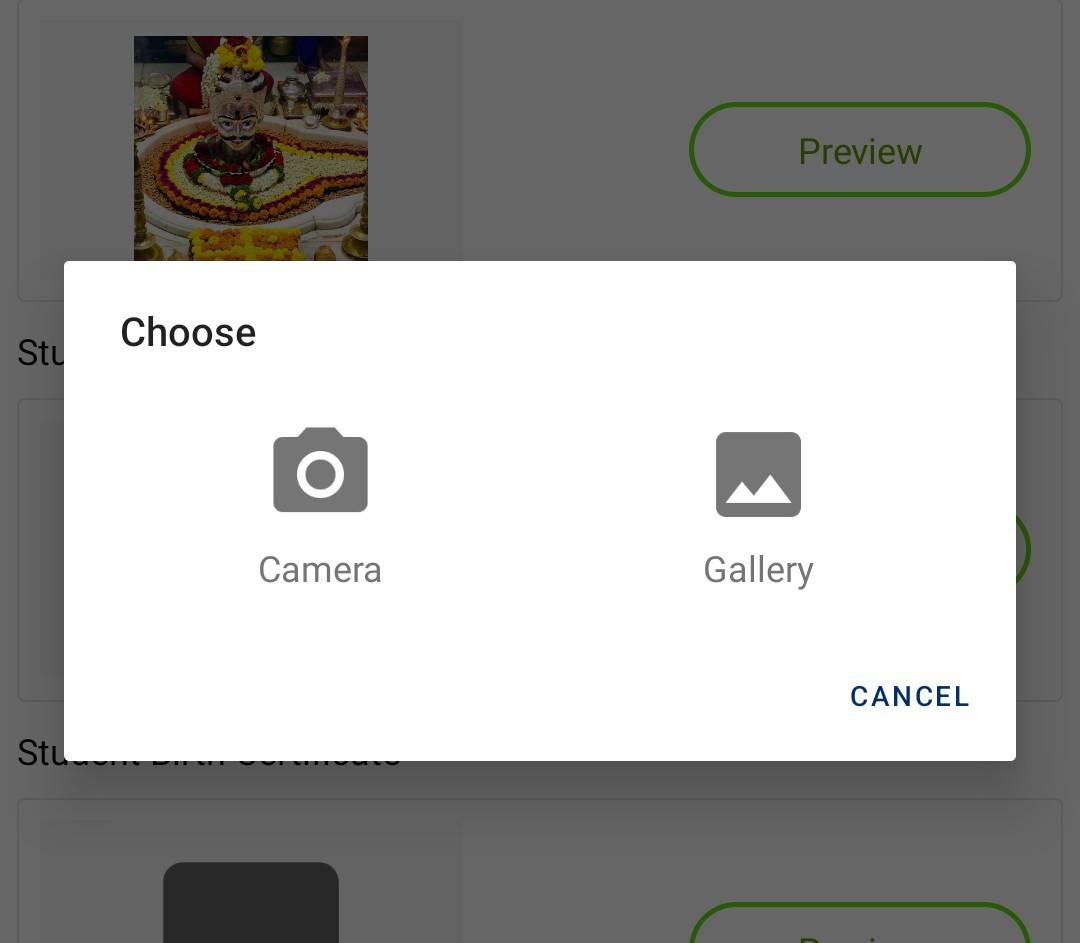
Task: Choose the Camera option
Action: (320, 505)
